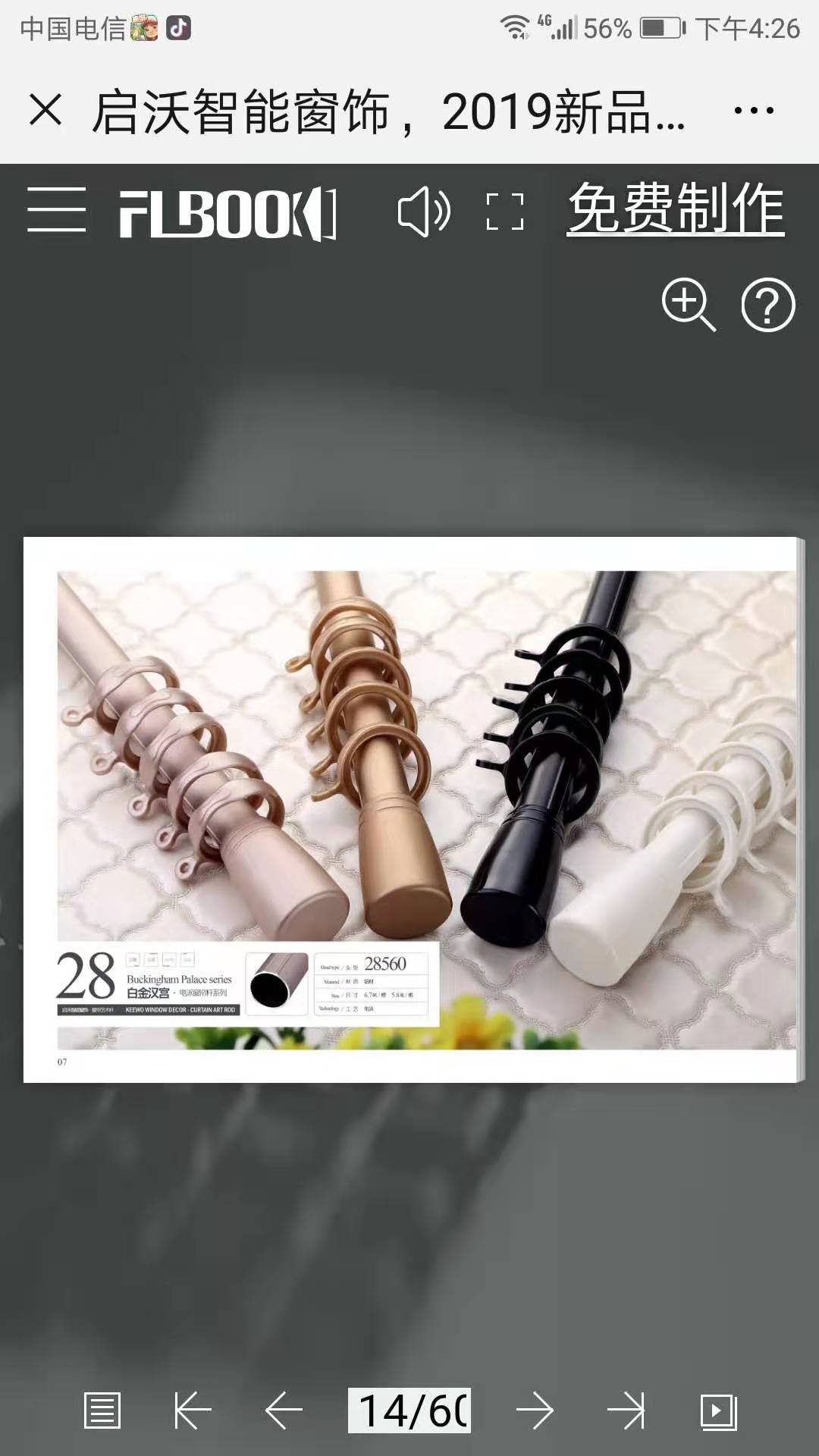The width and height of the screenshot is (819, 1456).
Task: Tap the 免费制作 link
Action: [x=675, y=209]
